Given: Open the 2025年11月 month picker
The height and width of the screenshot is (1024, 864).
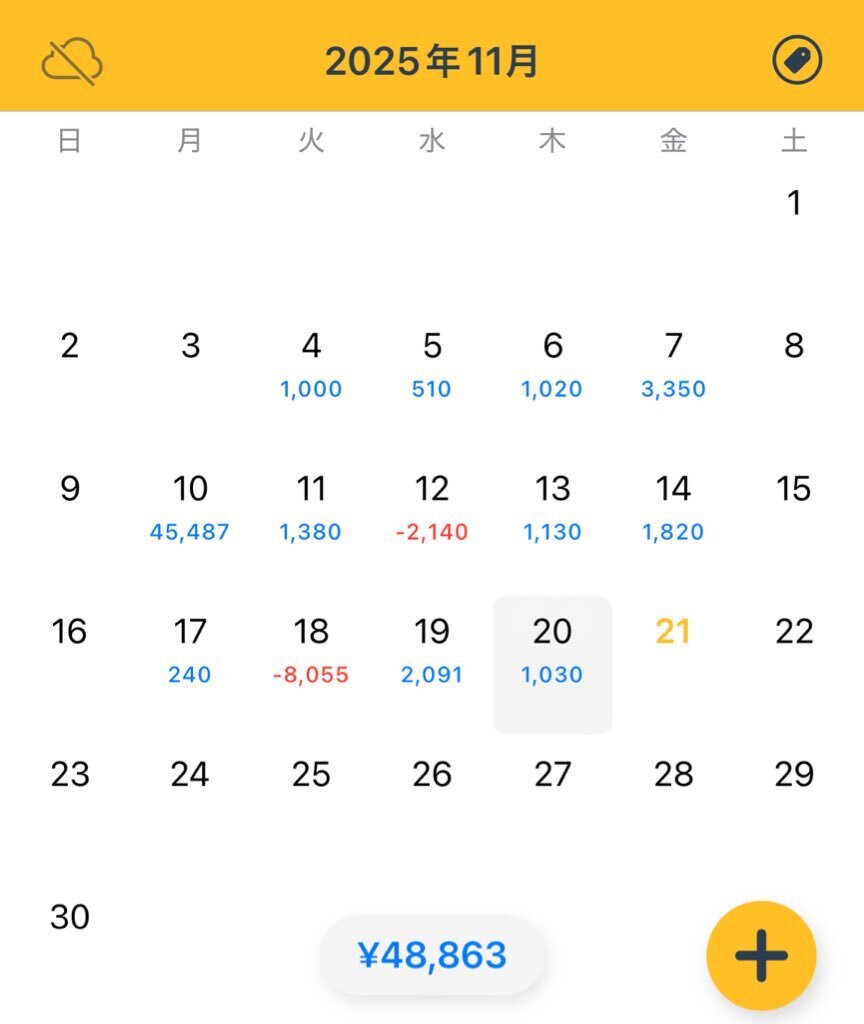Looking at the screenshot, I should click(x=432, y=62).
